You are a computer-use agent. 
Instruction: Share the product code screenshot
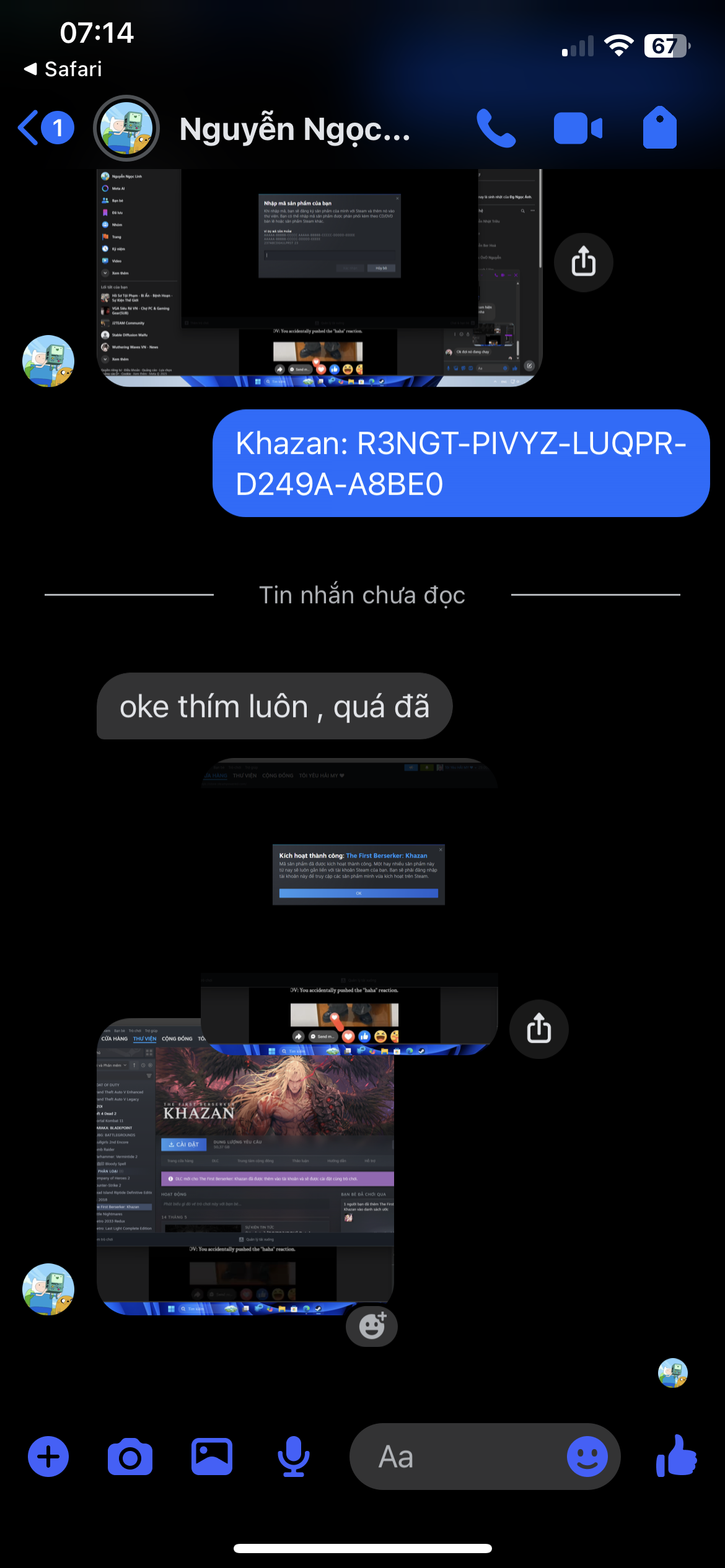[x=583, y=262]
